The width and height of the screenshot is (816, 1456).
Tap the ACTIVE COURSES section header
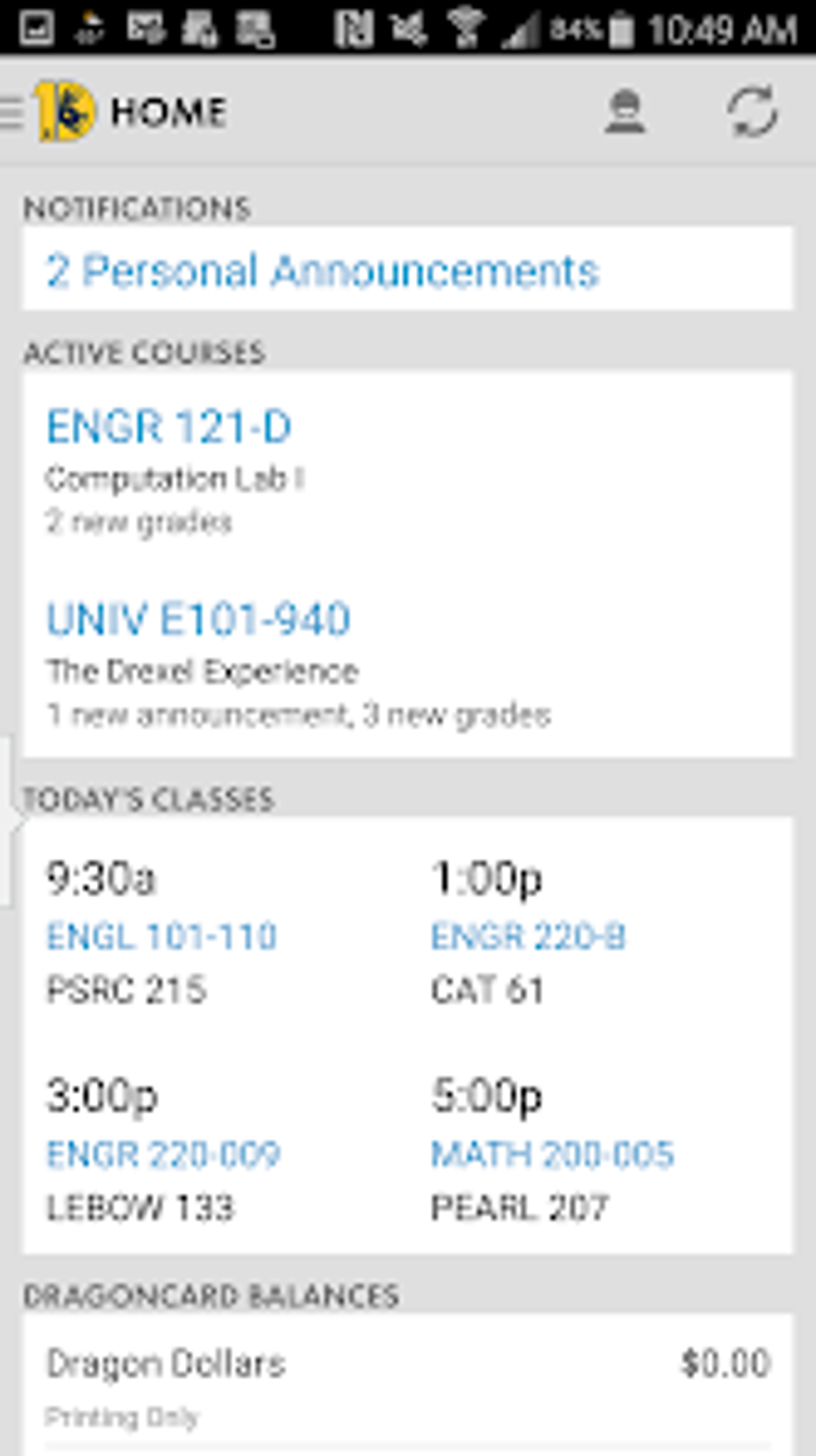point(144,350)
